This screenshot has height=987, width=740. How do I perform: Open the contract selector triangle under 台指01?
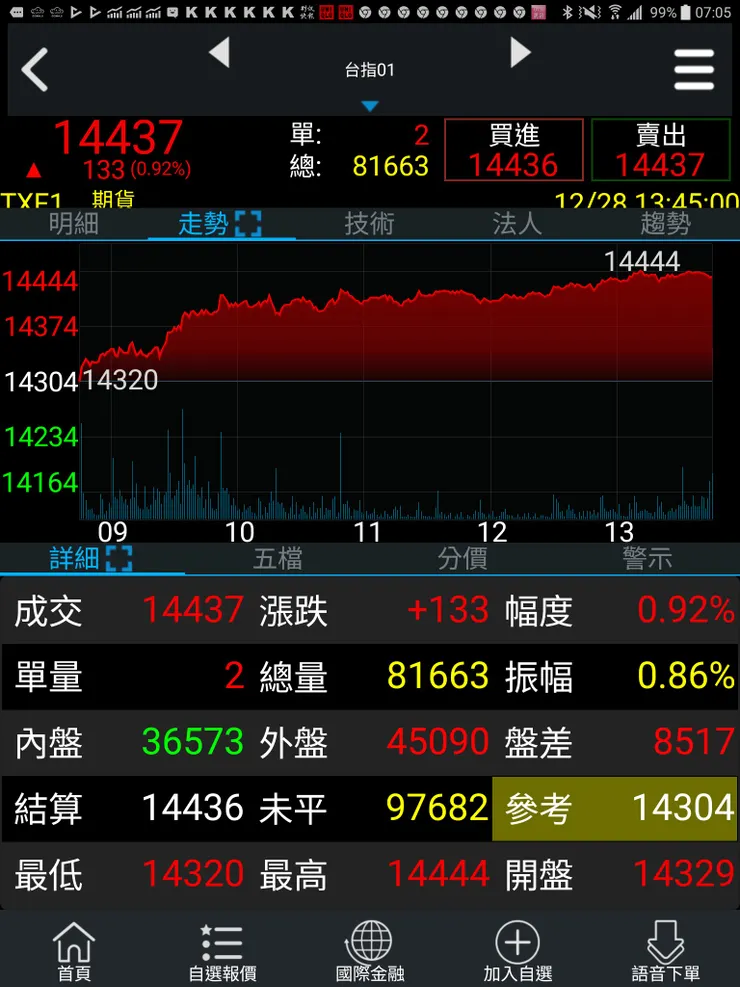(x=371, y=104)
